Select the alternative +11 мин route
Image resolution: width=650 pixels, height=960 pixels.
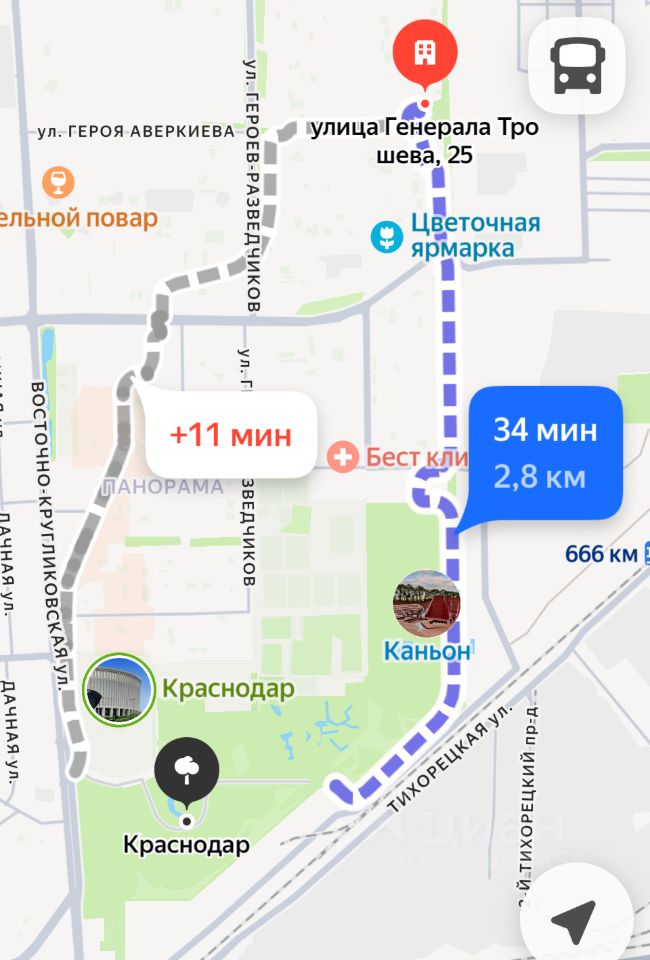(x=231, y=436)
